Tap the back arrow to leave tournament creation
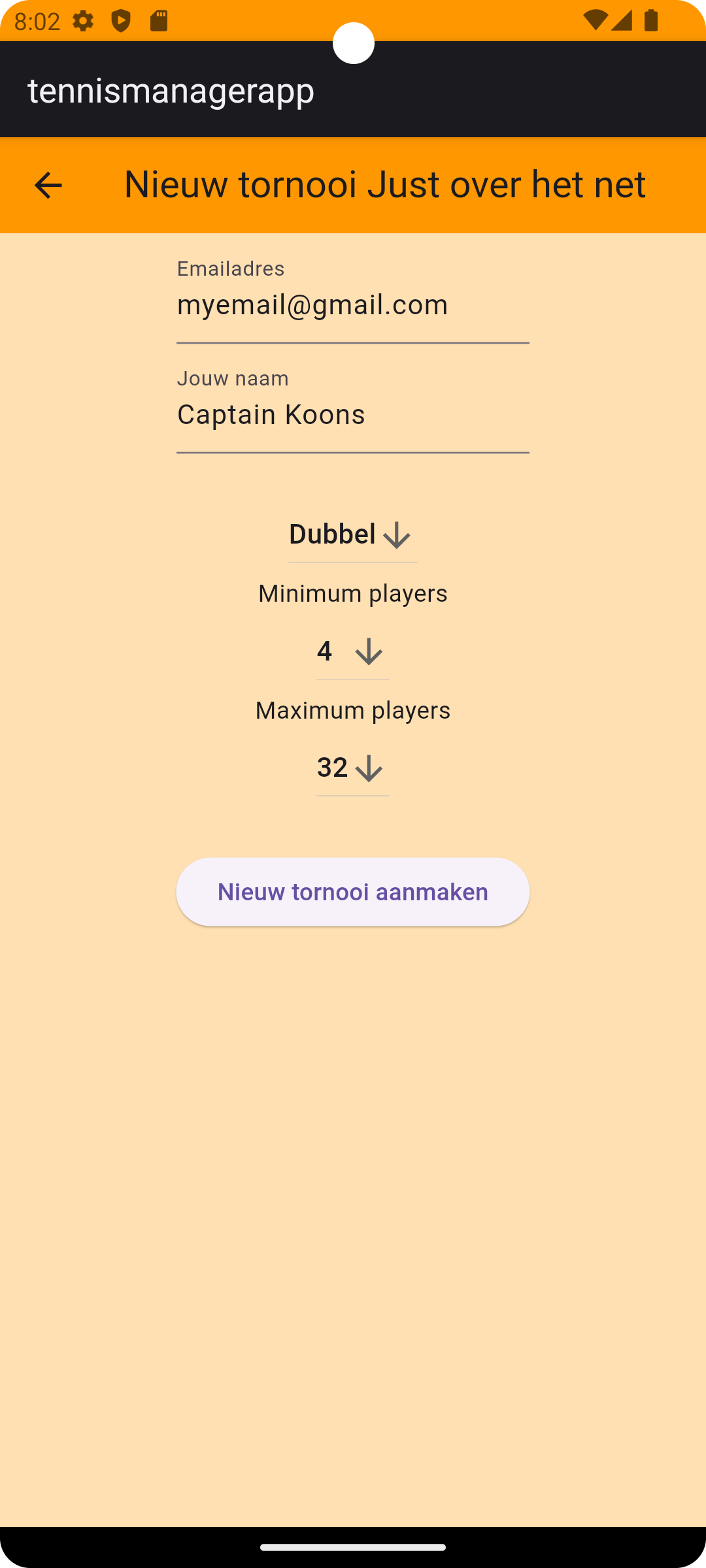The width and height of the screenshot is (706, 1568). [48, 185]
